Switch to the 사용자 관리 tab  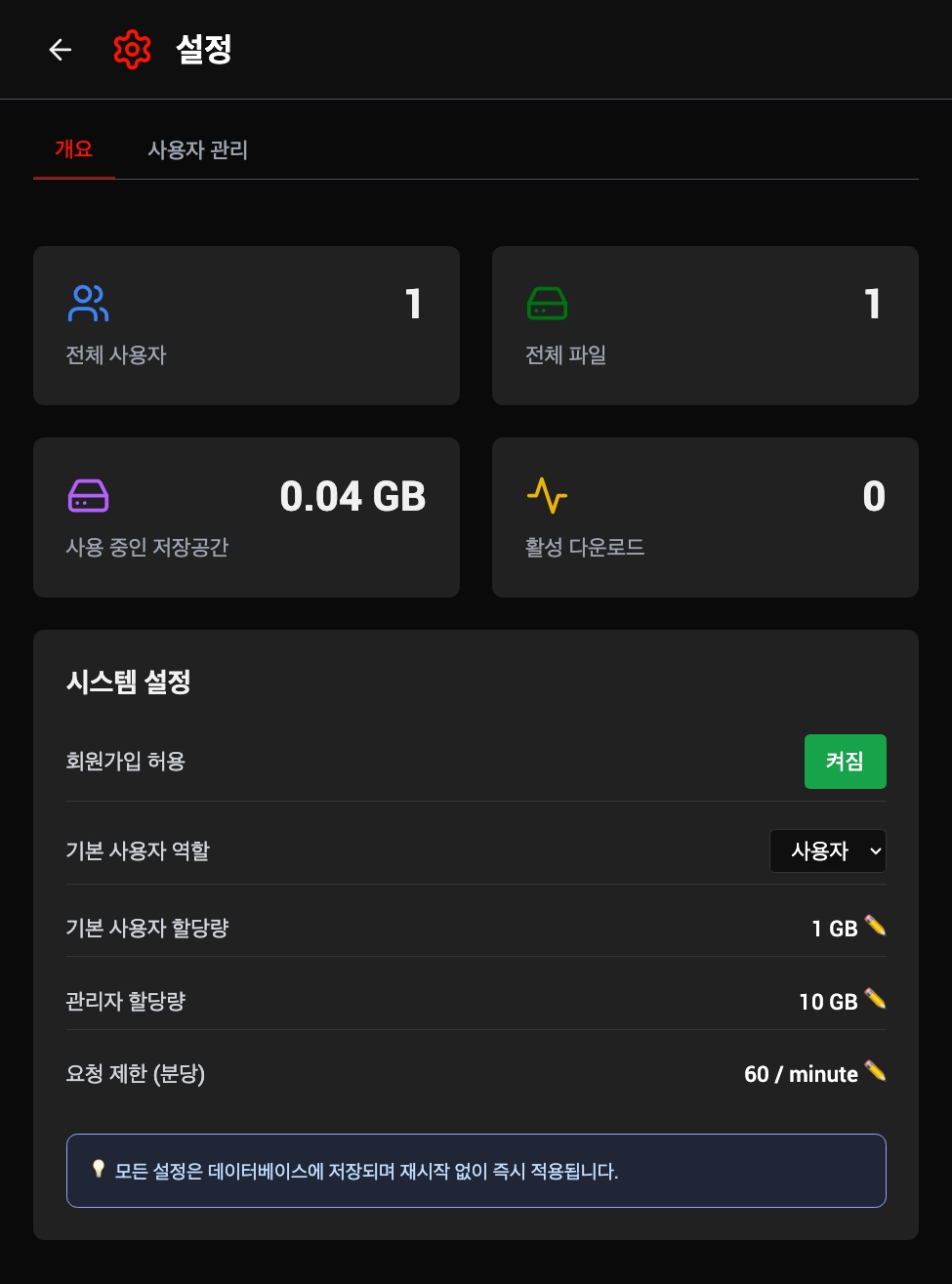pyautogui.click(x=197, y=150)
